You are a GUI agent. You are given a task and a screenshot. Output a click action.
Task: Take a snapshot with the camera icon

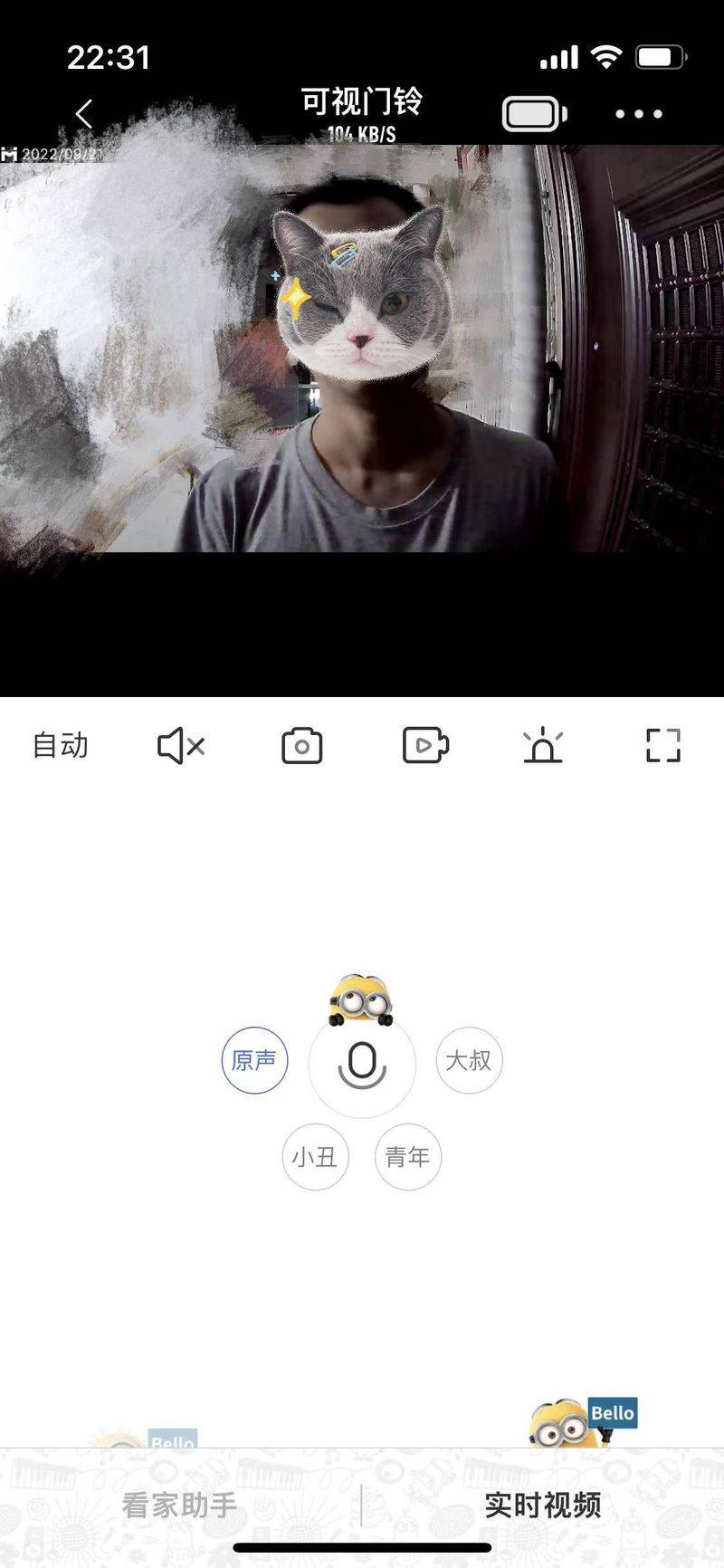pyautogui.click(x=303, y=744)
